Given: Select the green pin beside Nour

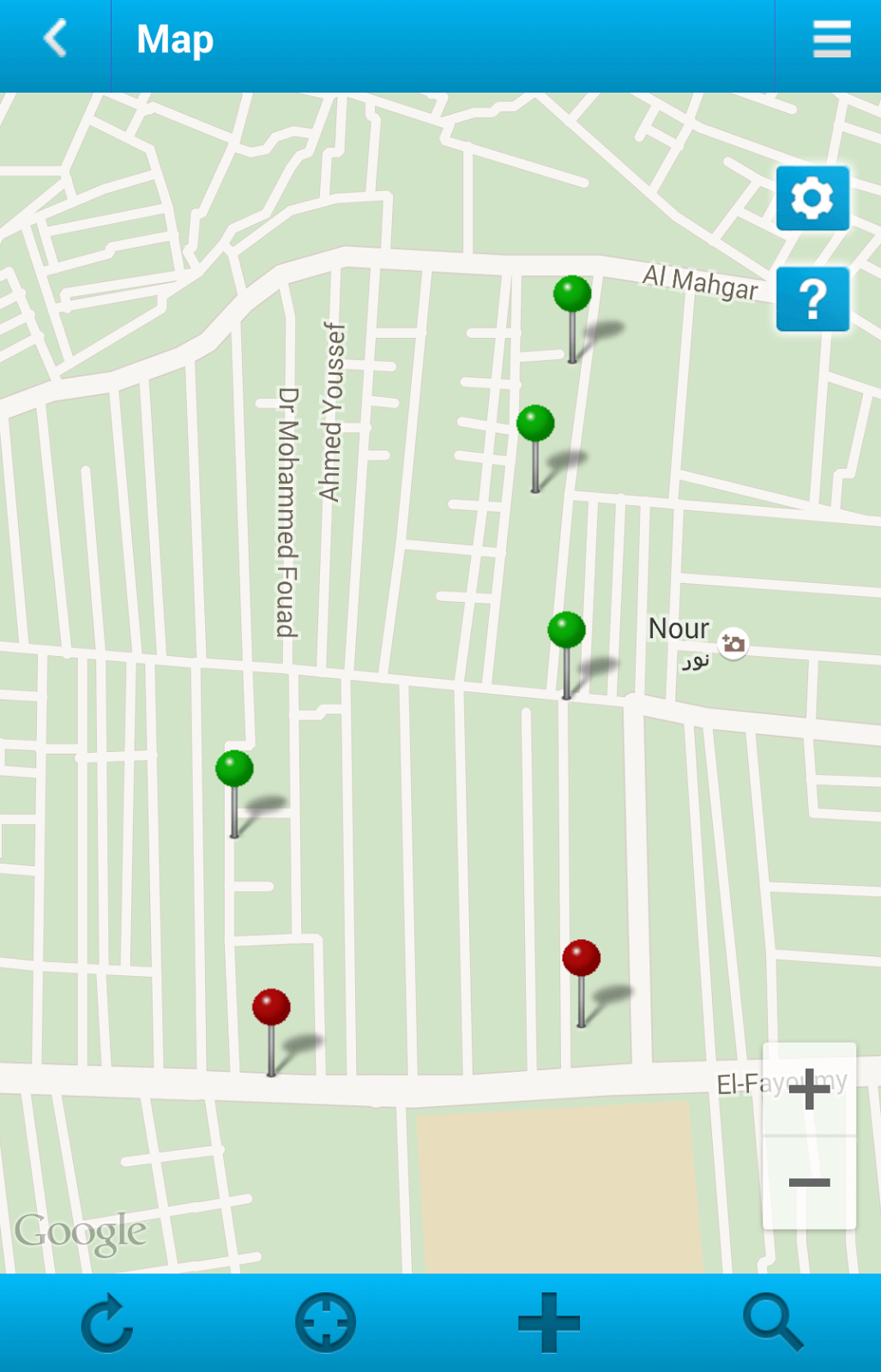Looking at the screenshot, I should click(x=566, y=632).
